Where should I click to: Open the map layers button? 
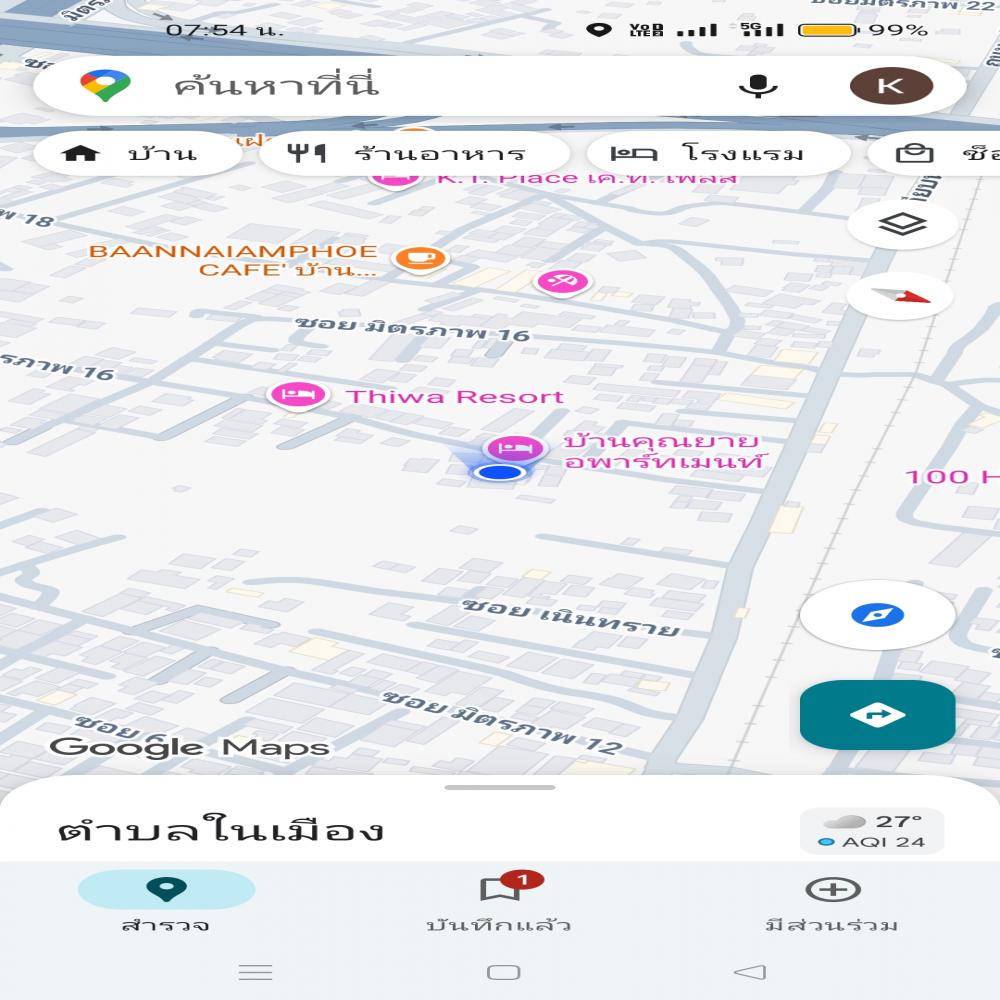(x=902, y=224)
